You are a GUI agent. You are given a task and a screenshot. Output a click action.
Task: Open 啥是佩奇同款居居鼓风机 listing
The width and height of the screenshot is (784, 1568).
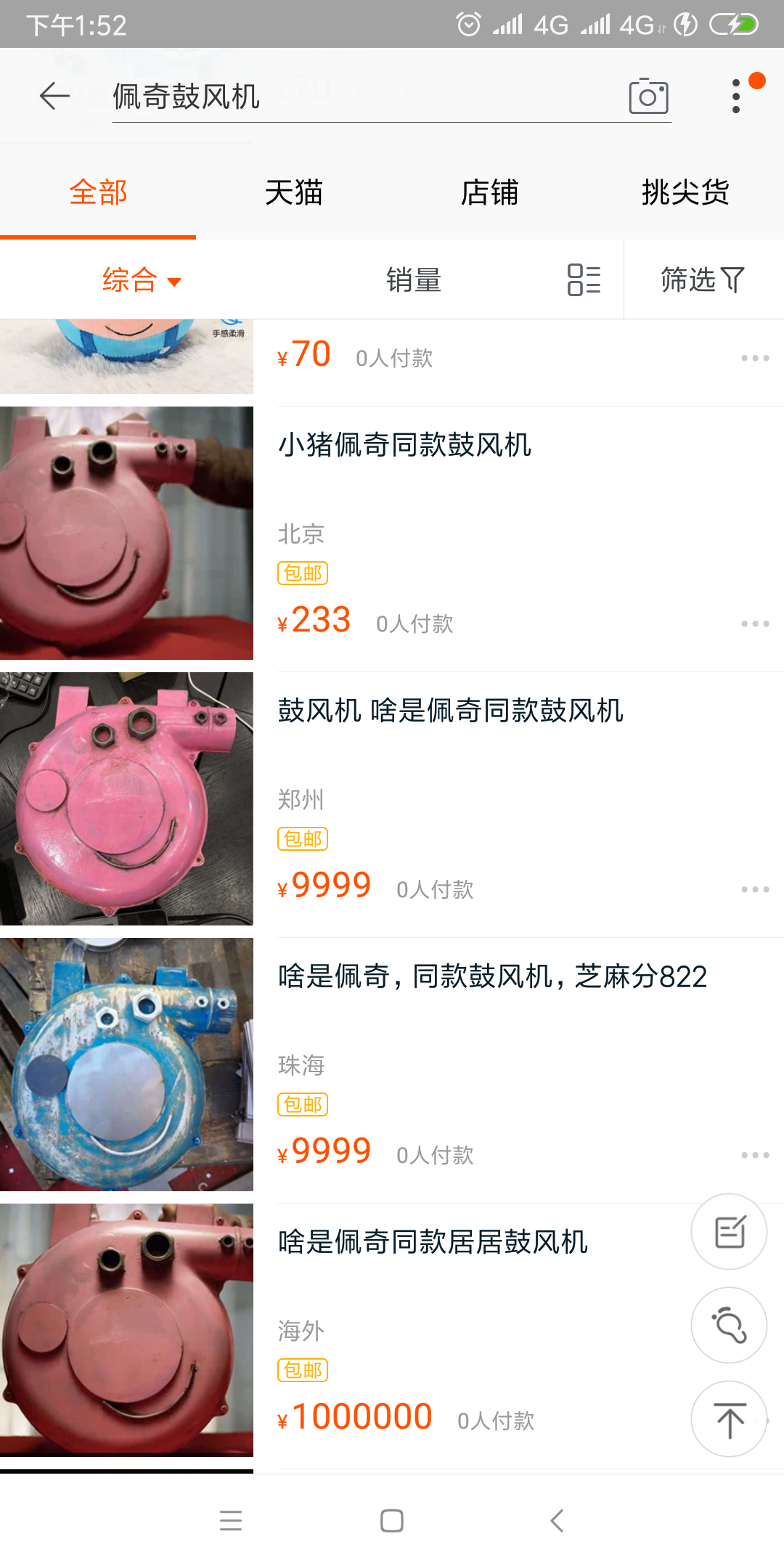point(433,1241)
